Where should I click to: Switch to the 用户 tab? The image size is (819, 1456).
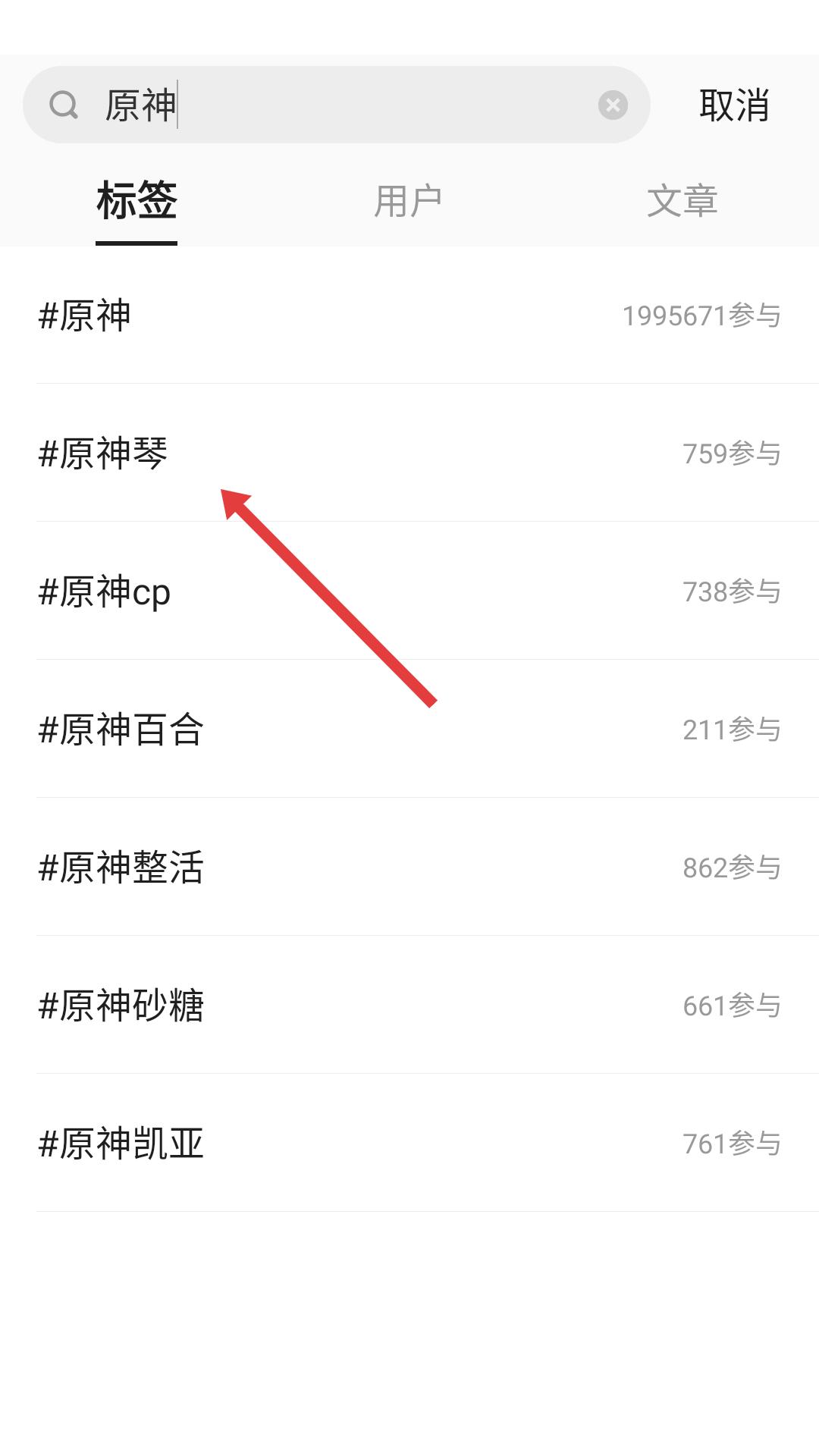409,199
